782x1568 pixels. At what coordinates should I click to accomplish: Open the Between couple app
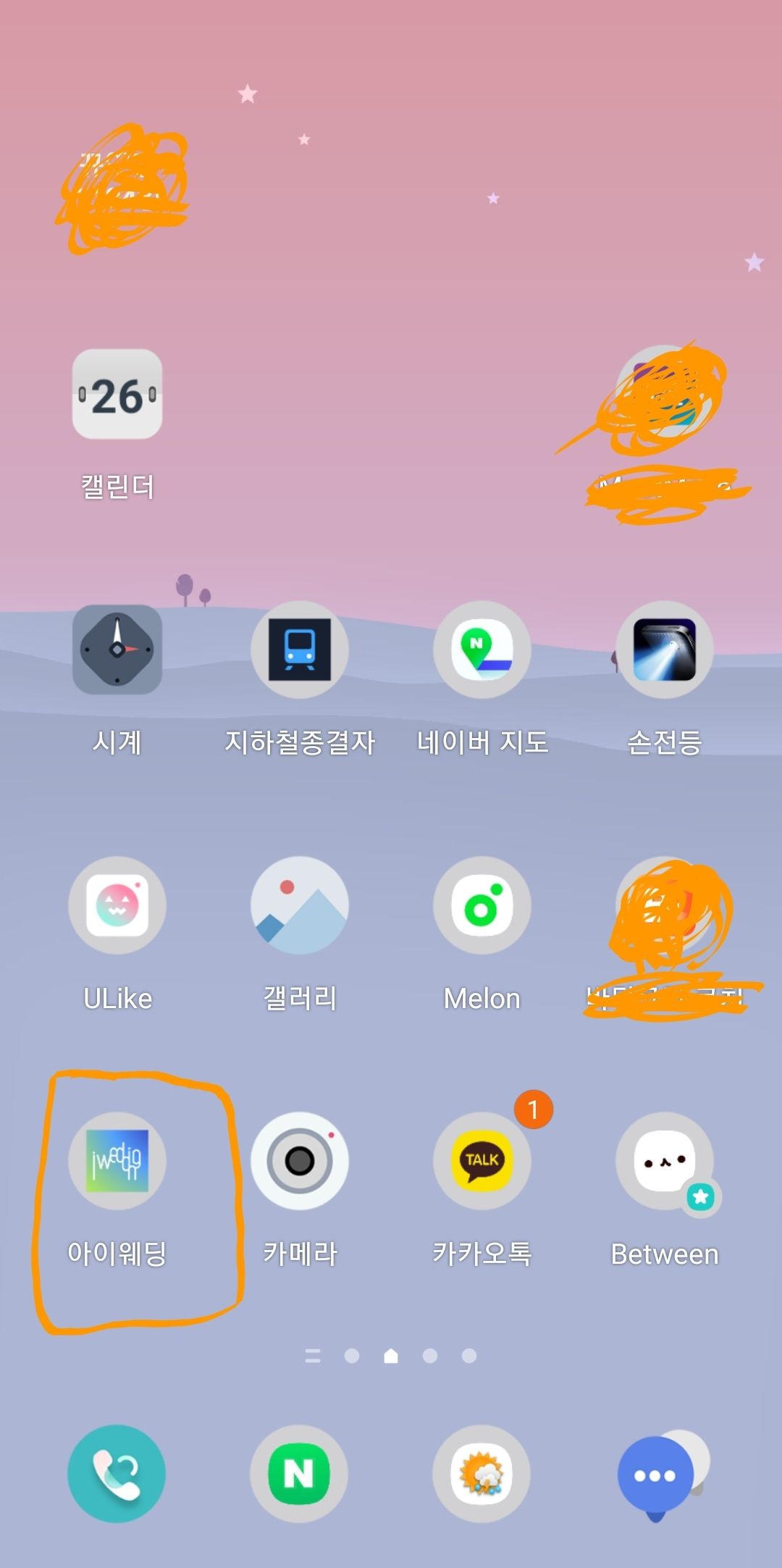[x=665, y=1161]
